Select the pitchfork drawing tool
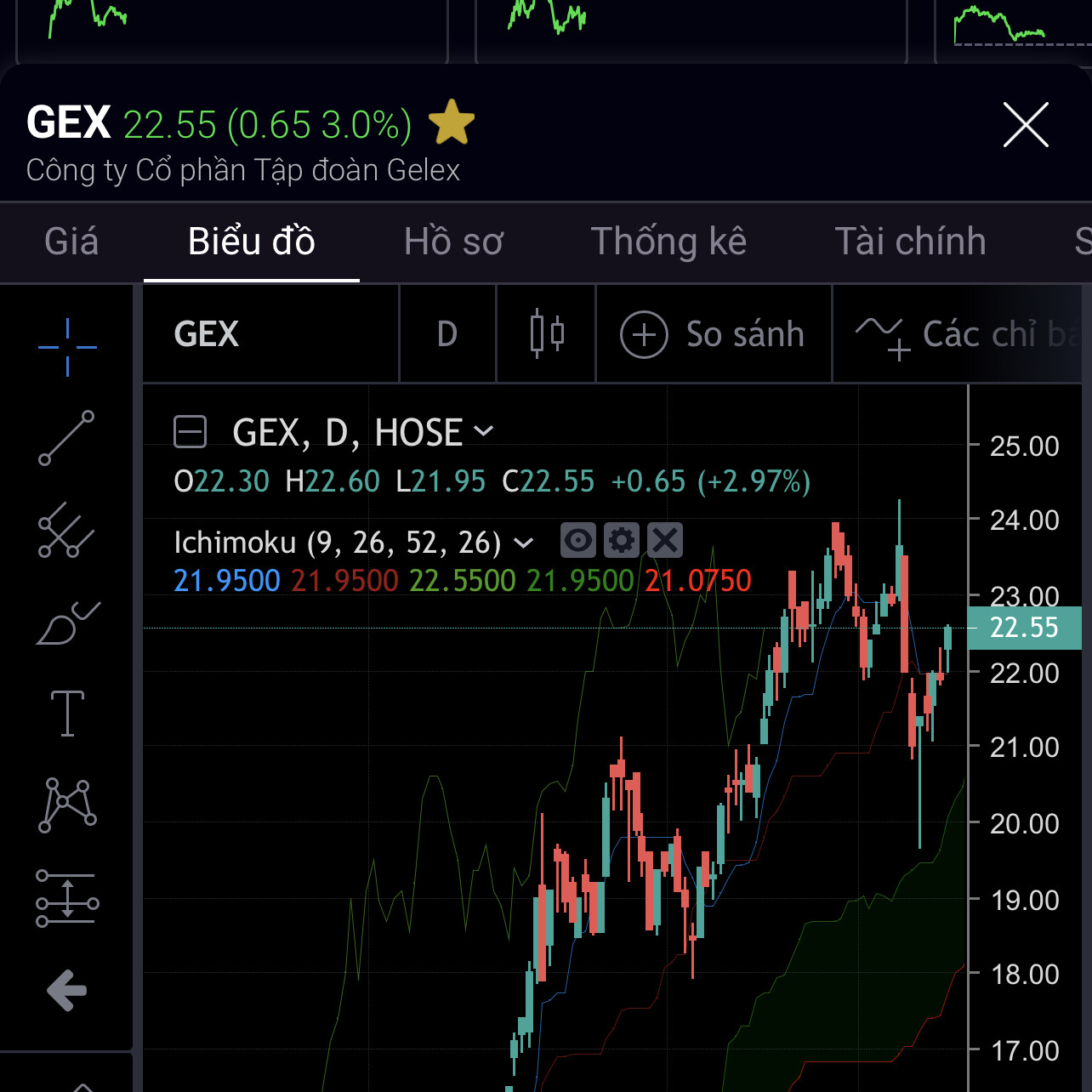Screen dimensions: 1092x1092 [66, 530]
